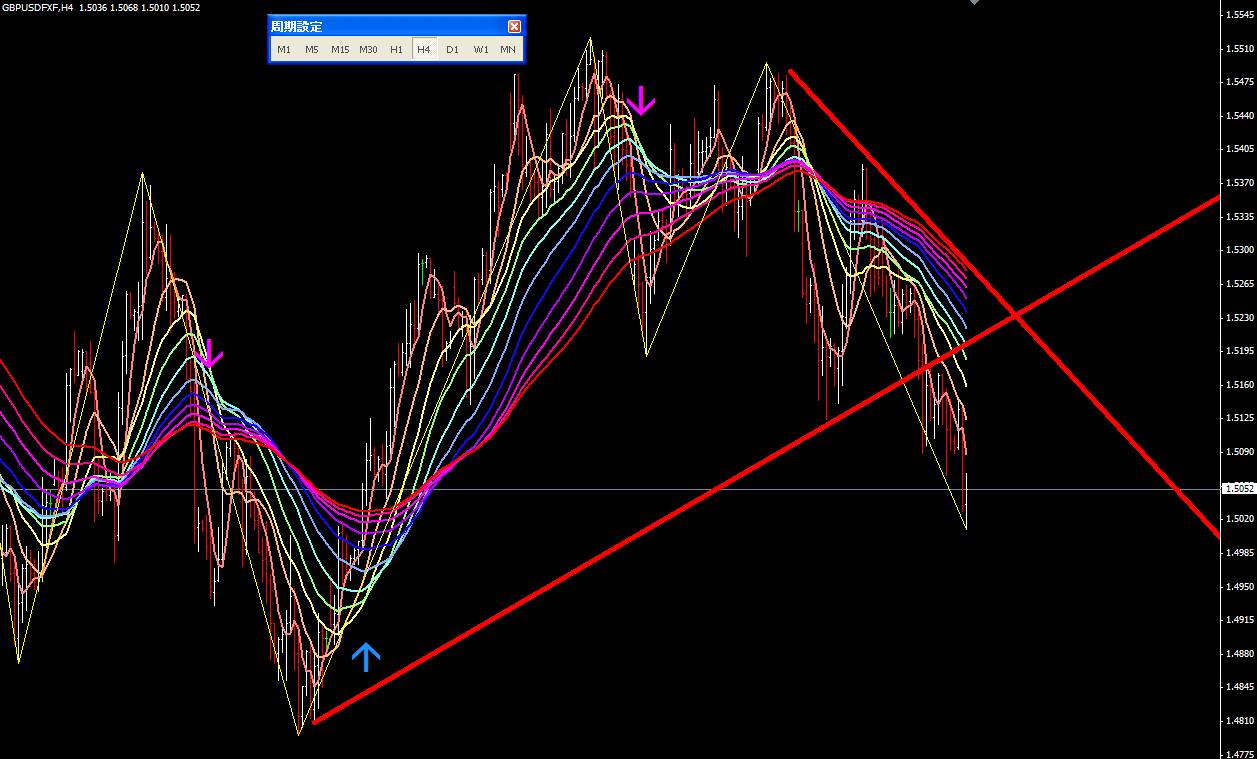Change timeframe to M15
This screenshot has width=1257, height=759.
click(340, 49)
